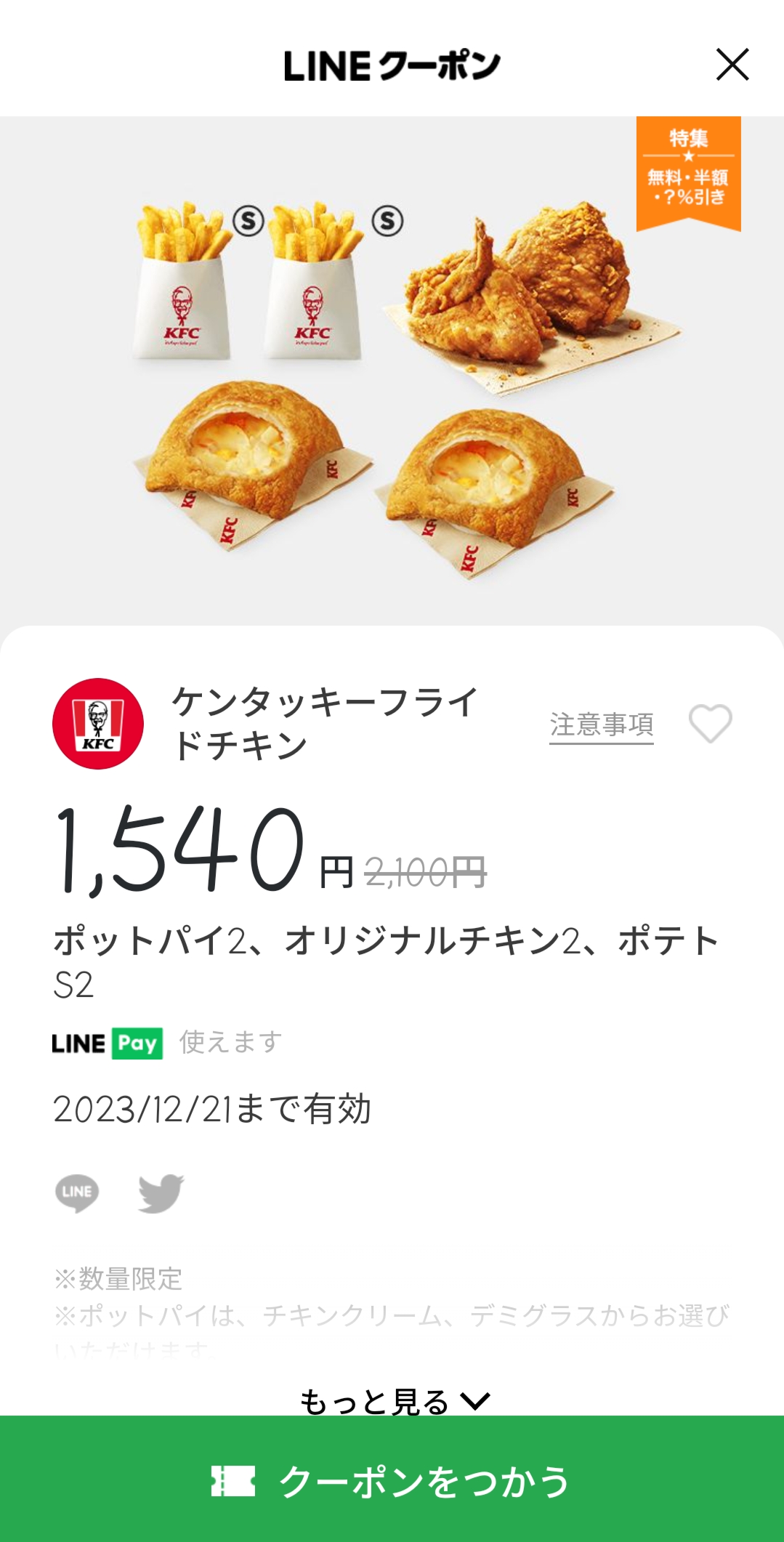
Task: Close the LINE coupon page
Action: (x=732, y=65)
